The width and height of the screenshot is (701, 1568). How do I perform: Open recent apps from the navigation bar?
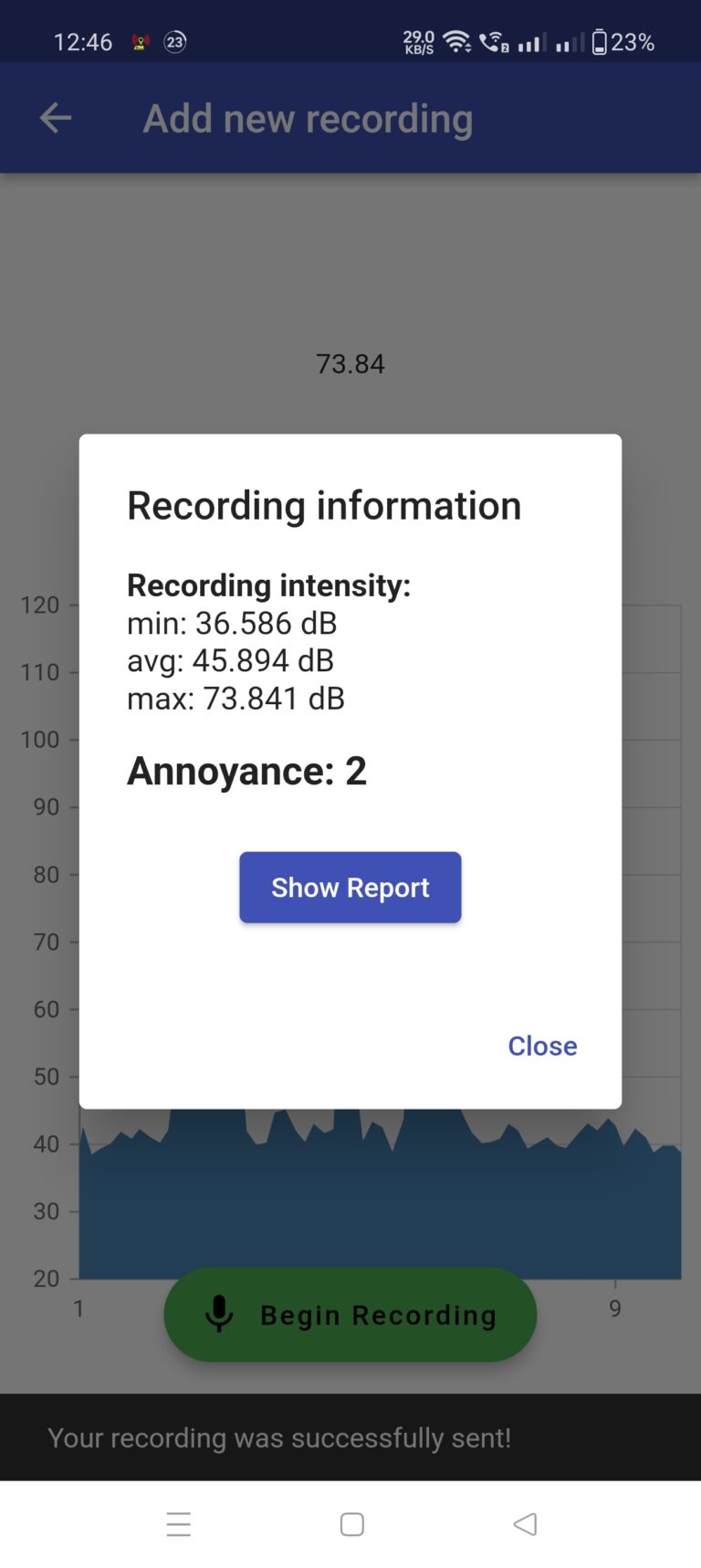179,1524
